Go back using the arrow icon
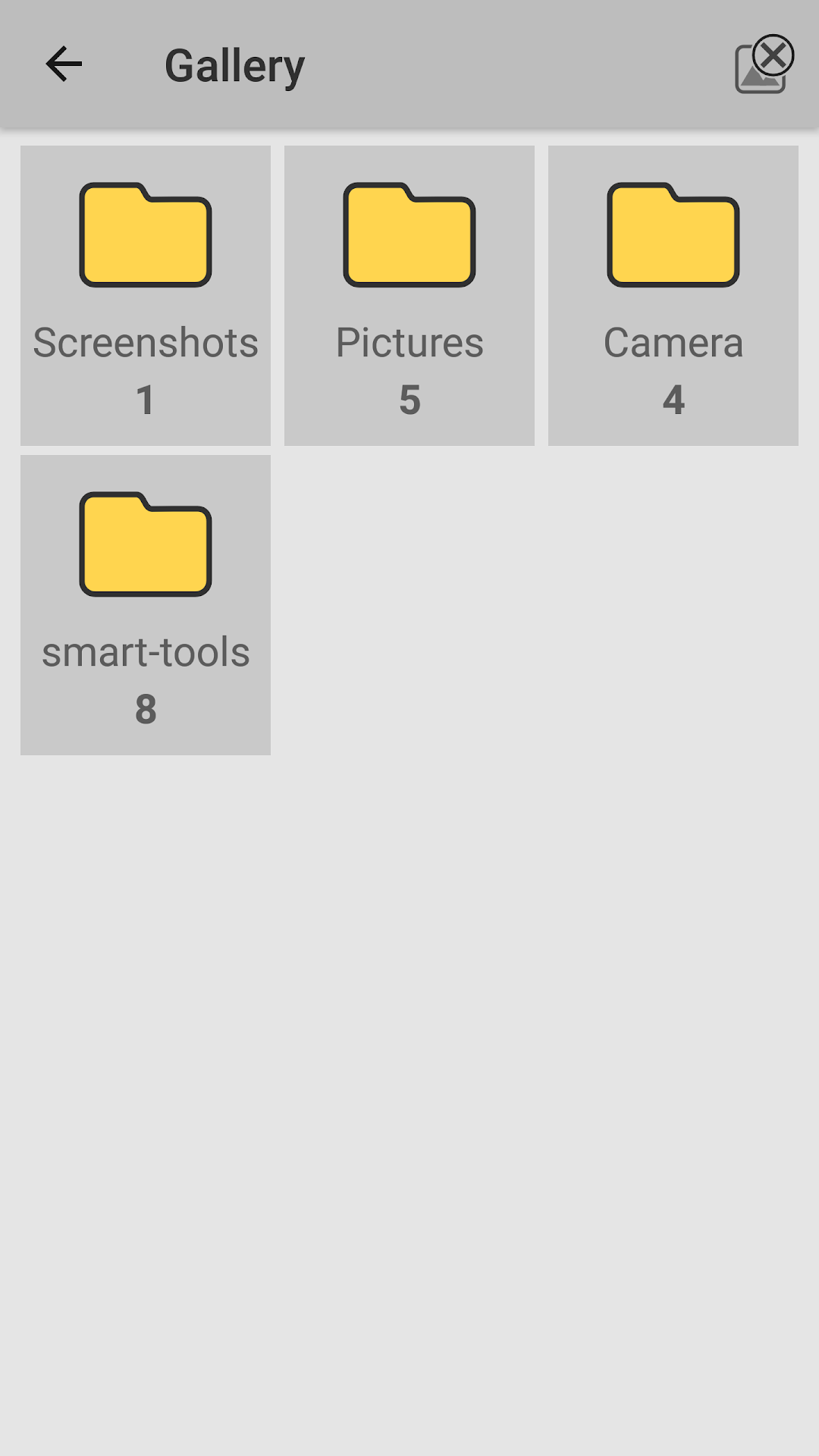This screenshot has width=819, height=1456. 64,64
